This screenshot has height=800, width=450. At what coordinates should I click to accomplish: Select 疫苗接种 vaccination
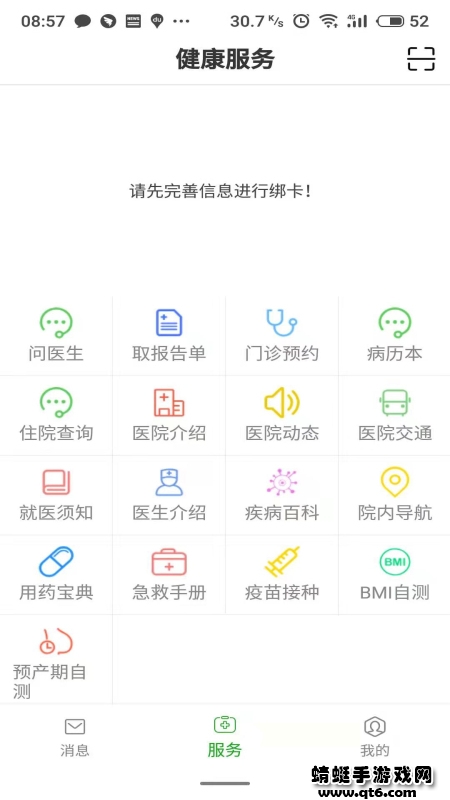tap(282, 574)
